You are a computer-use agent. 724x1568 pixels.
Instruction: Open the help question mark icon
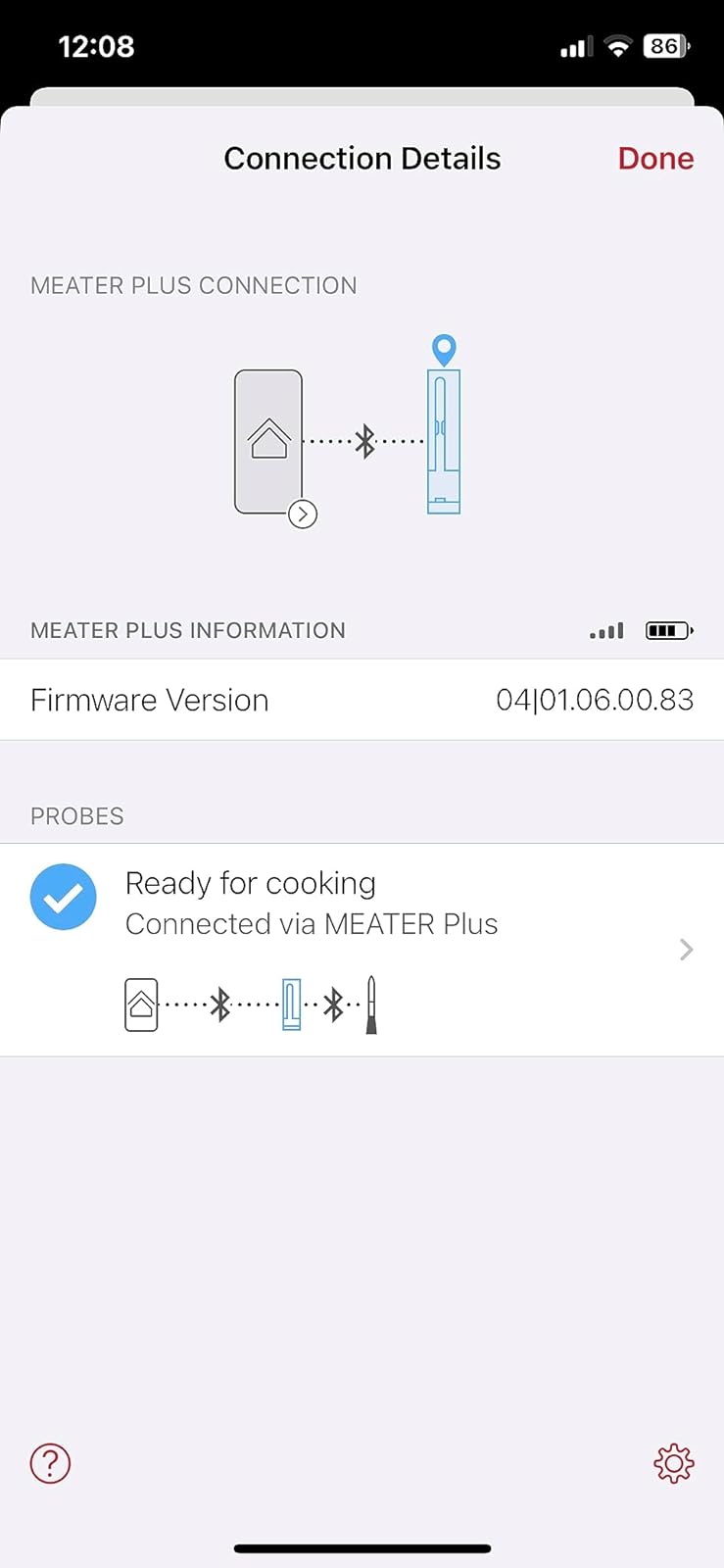click(x=50, y=1463)
